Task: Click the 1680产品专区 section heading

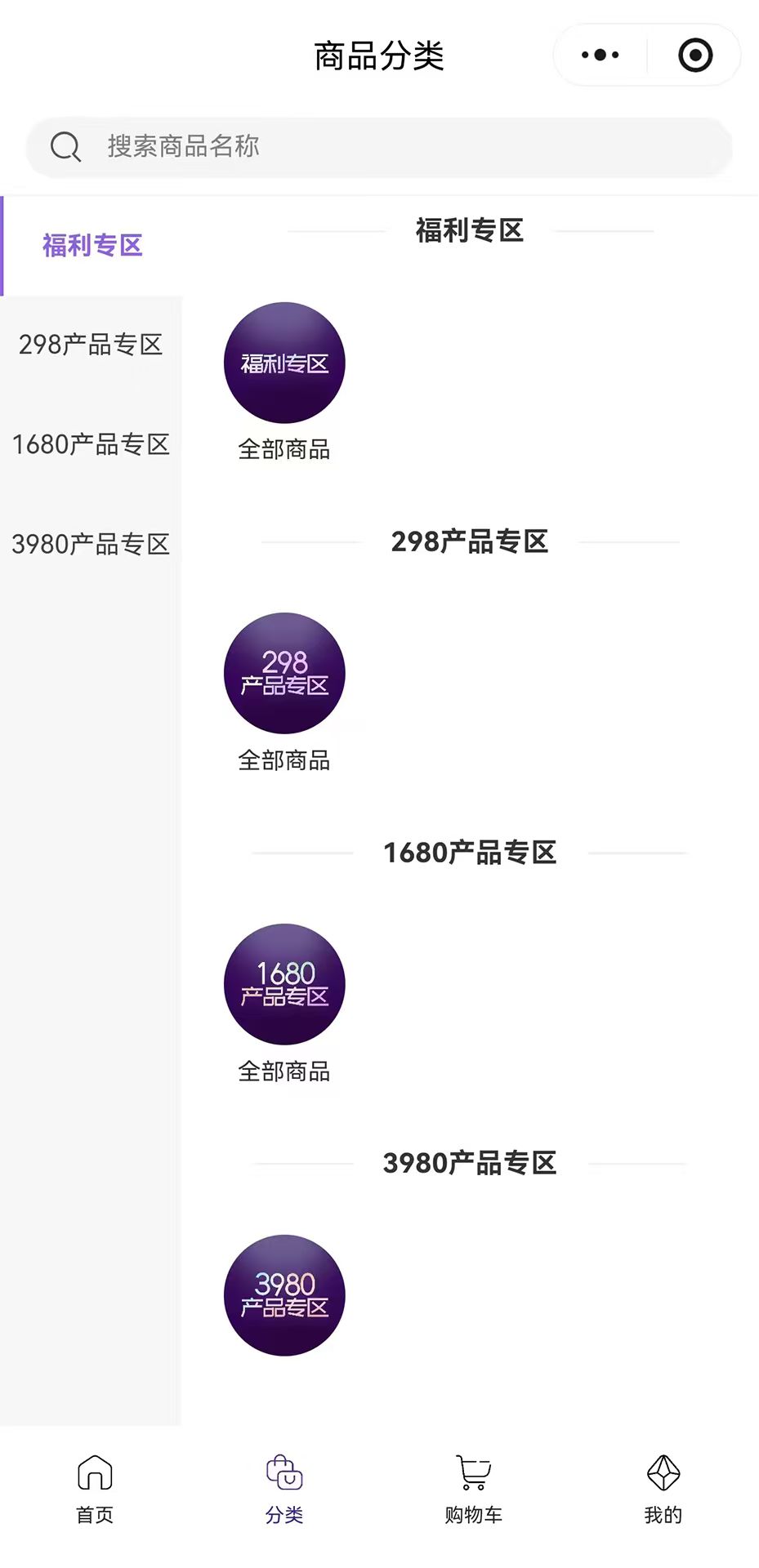Action: [x=471, y=852]
